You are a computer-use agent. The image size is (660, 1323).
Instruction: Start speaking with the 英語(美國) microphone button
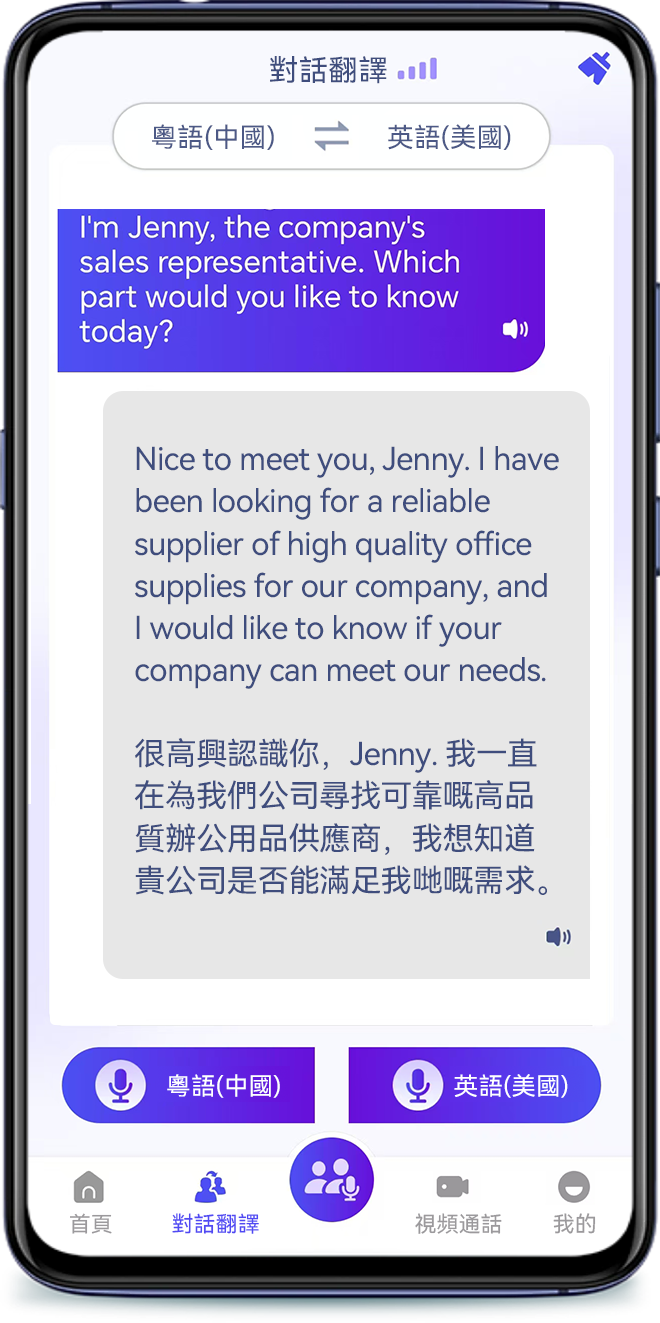click(x=474, y=1085)
